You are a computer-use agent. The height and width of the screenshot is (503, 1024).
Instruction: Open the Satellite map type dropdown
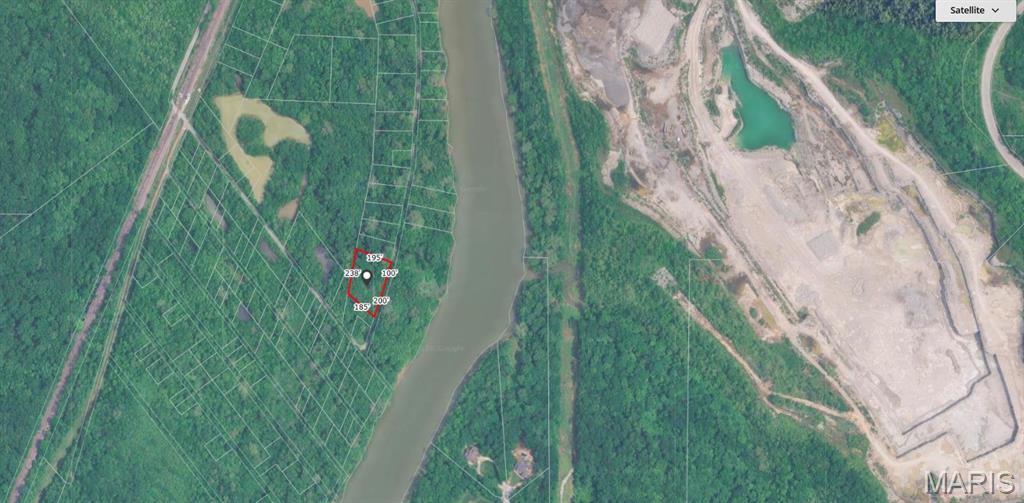(x=973, y=10)
